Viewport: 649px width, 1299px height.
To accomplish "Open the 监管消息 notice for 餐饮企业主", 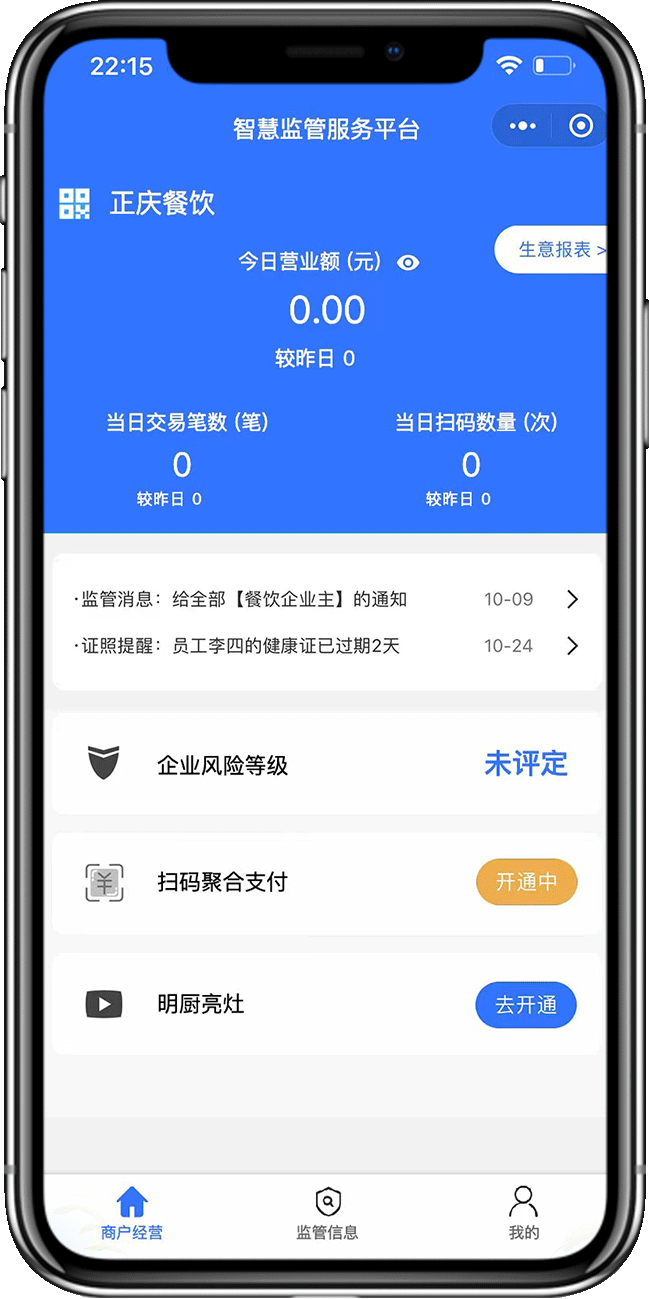I will click(x=326, y=600).
